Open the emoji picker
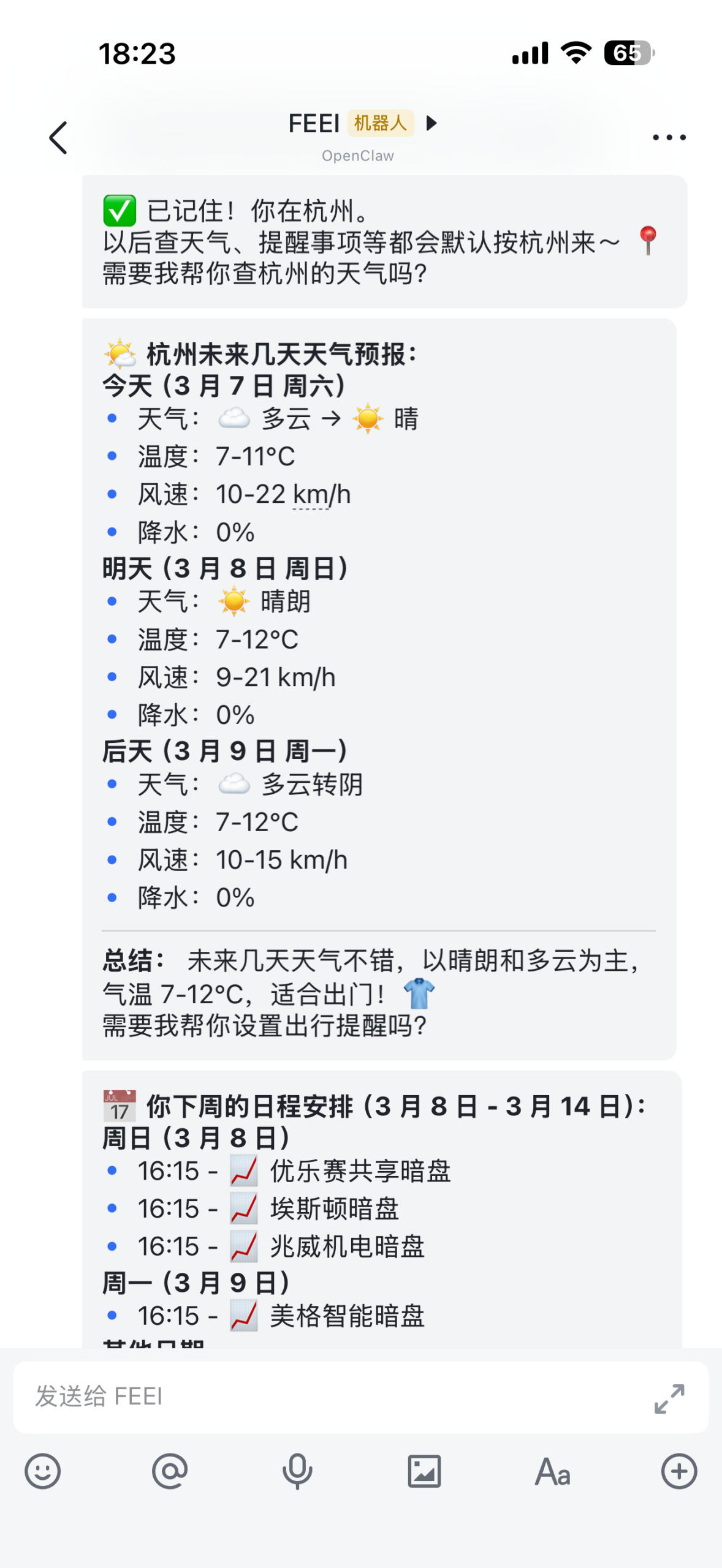722x1568 pixels. point(43,1471)
